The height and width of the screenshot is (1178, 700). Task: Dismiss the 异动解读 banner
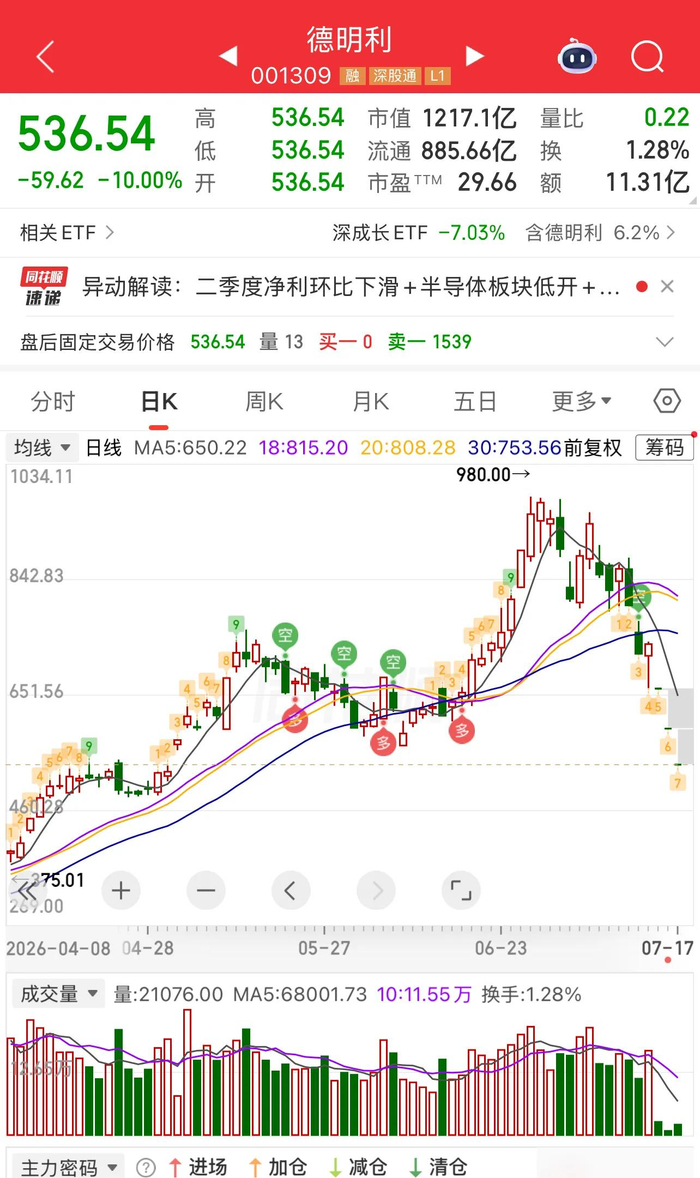coord(666,286)
